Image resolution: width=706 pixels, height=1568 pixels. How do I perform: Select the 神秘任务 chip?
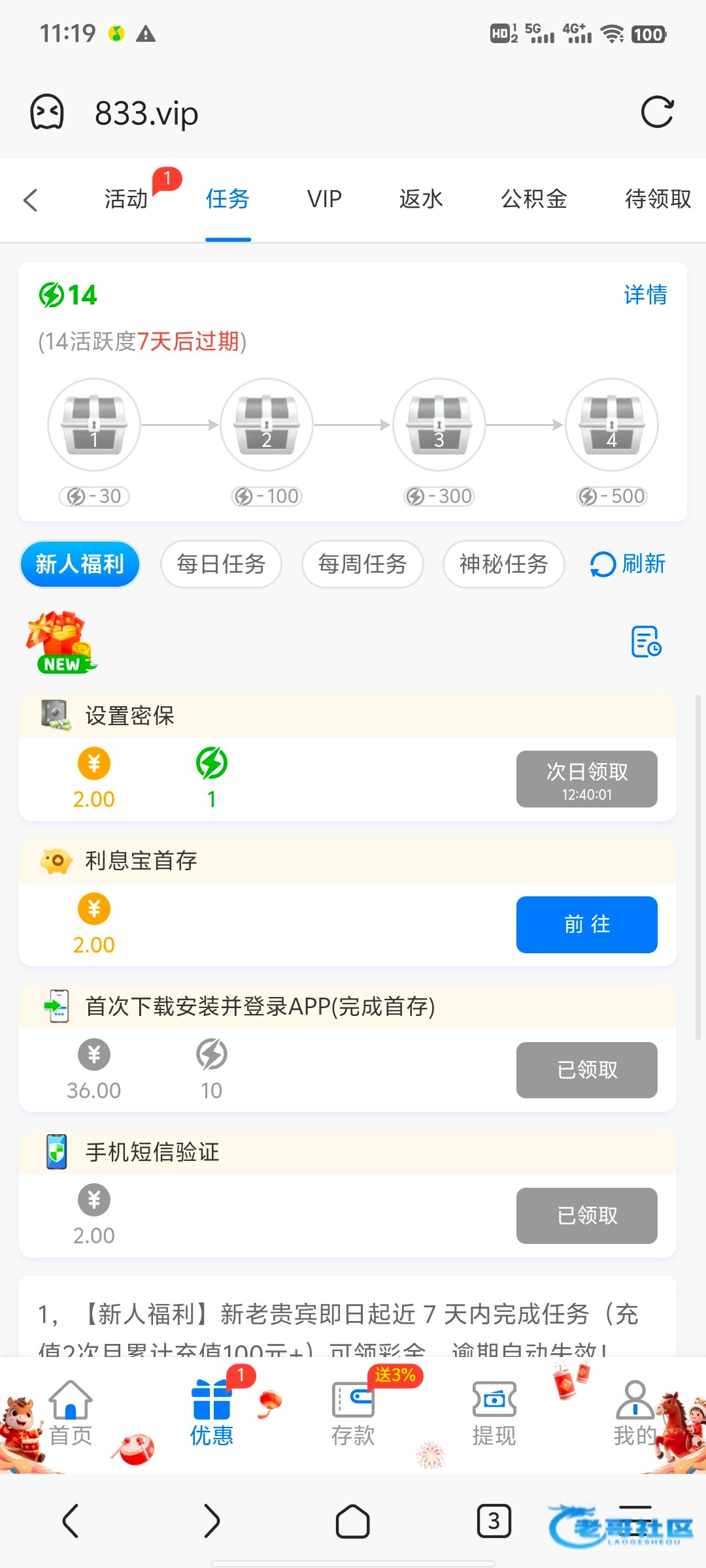(x=503, y=564)
